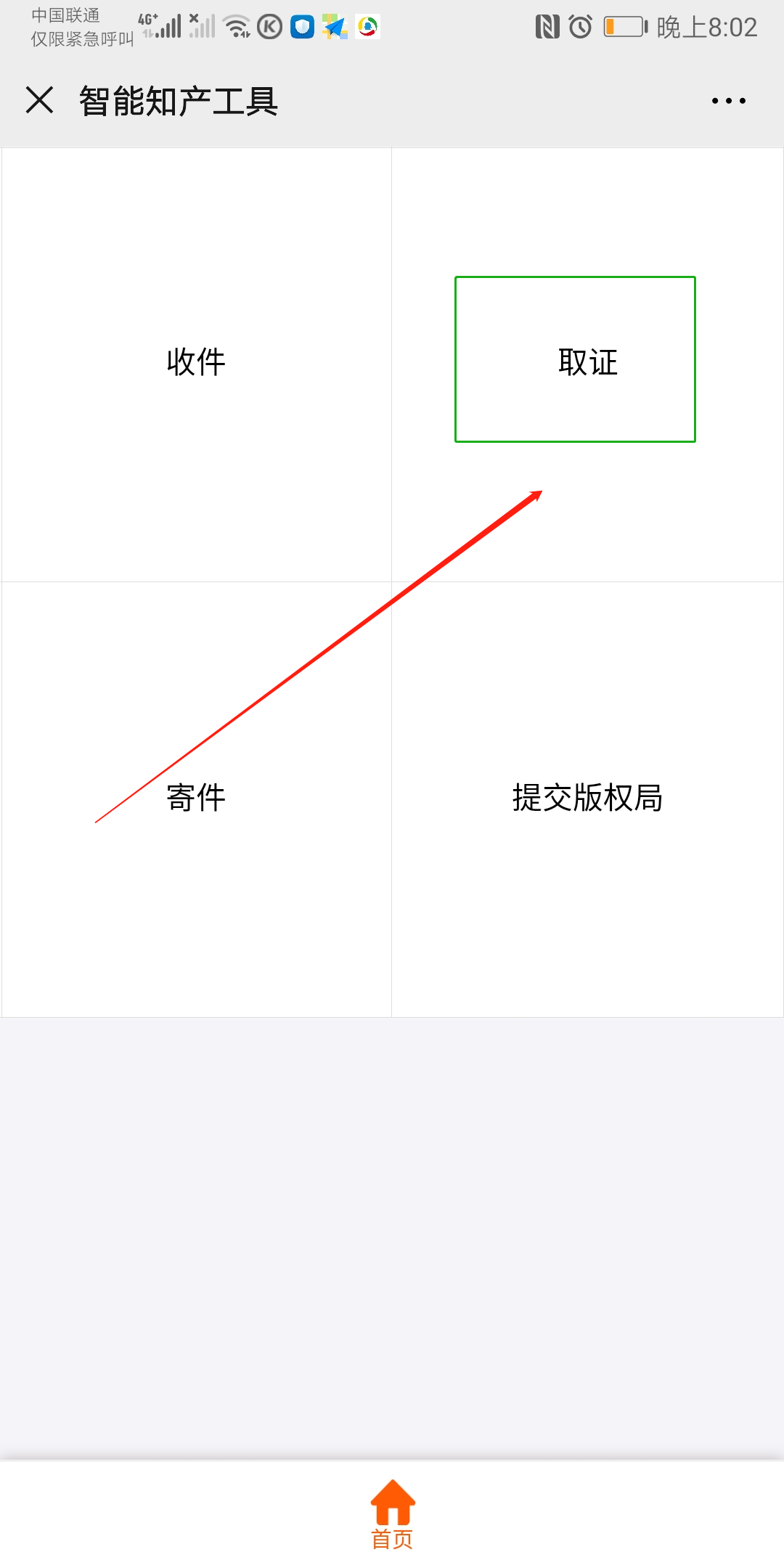Open the three-dot overflow menu
Screen dimensions: 784x1568
coord(728,101)
